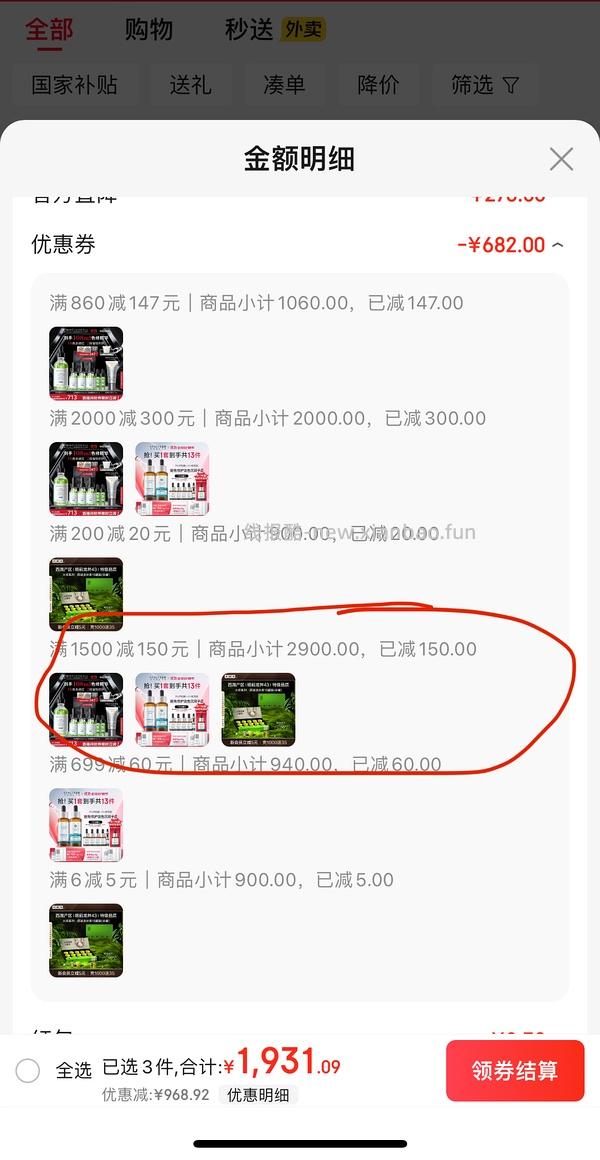Toggle the 全选 checkbox

tap(28, 1071)
